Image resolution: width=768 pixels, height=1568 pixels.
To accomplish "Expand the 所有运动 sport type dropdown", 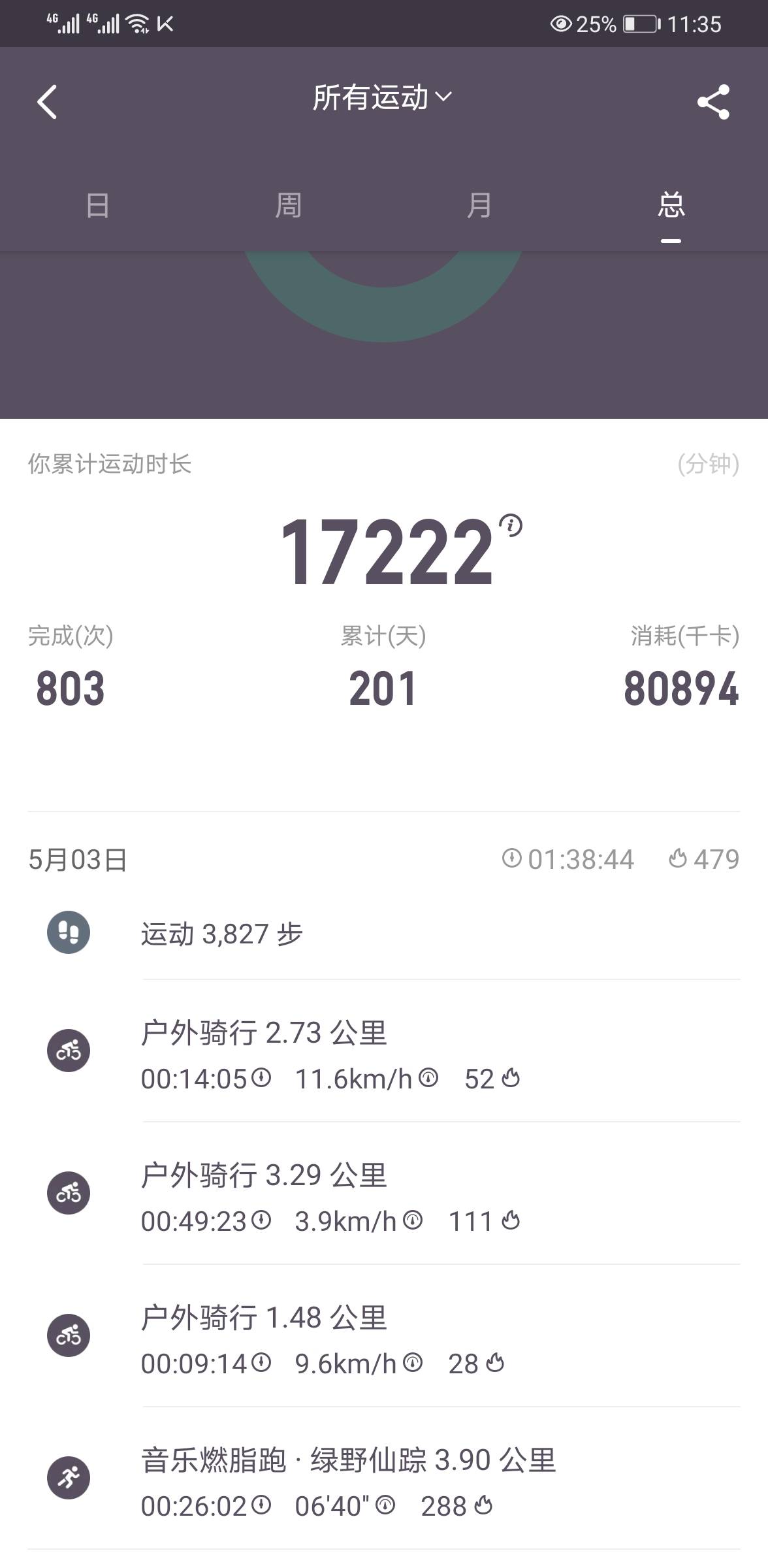I will [x=382, y=98].
